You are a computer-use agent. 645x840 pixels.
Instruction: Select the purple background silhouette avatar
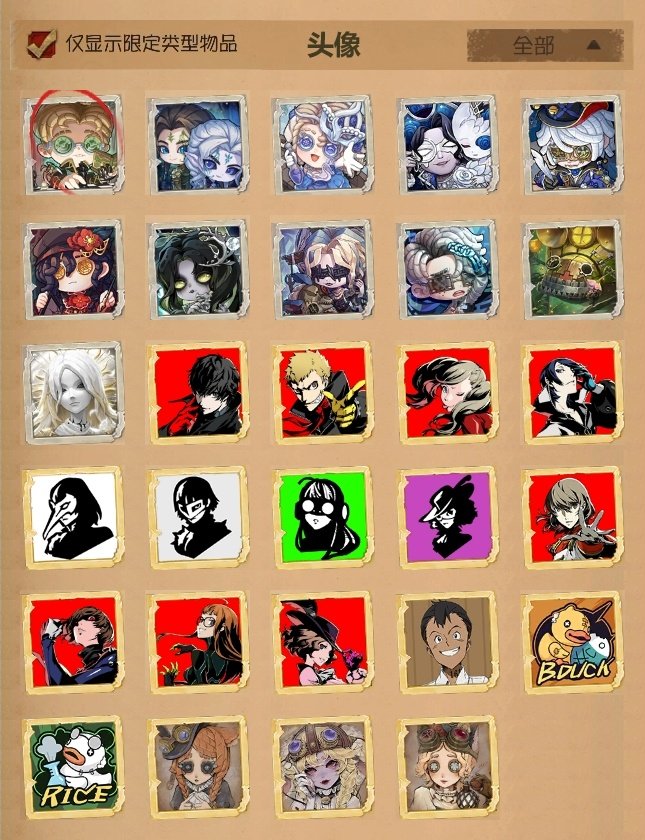click(x=448, y=517)
